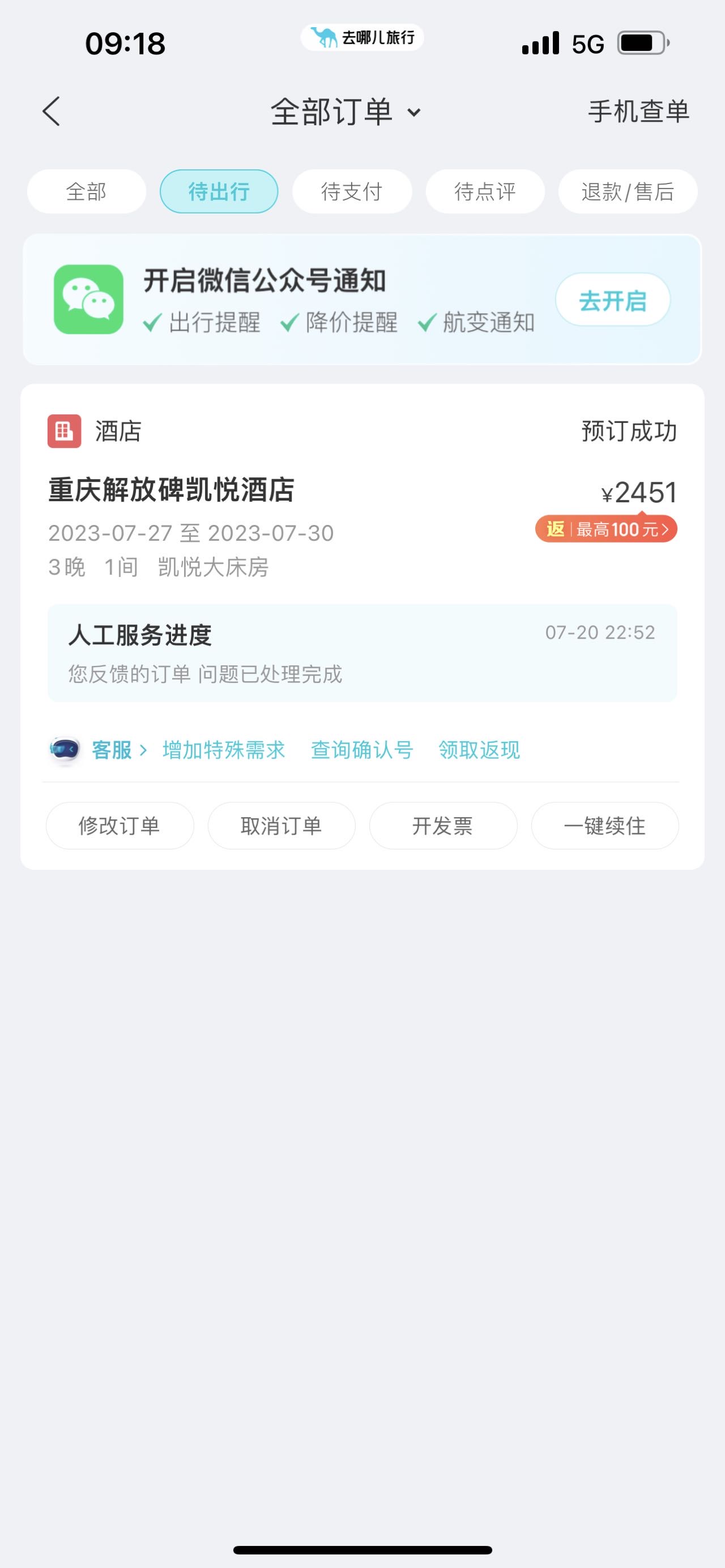
Task: View 人工服务进度 details
Action: (x=362, y=653)
